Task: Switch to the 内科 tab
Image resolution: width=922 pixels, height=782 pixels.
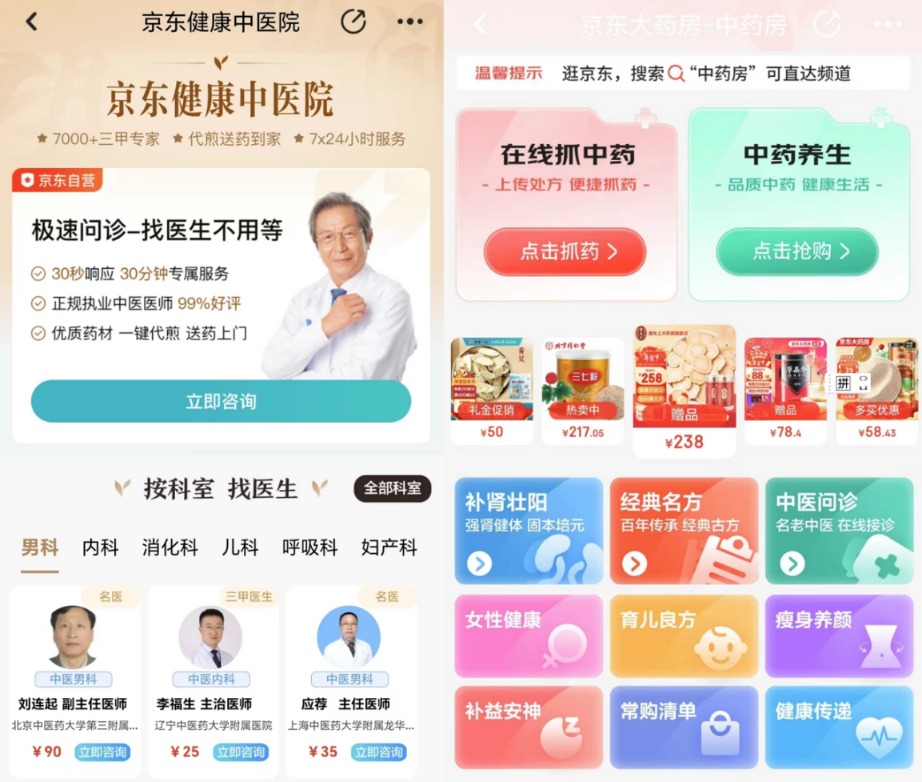Action: (100, 548)
